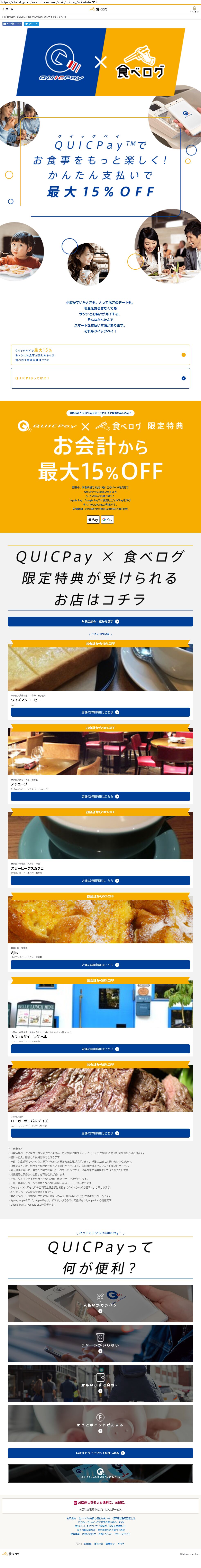View shop details for ワイズマンコーヒー
Screen dimensions: 201x1568
[x=100, y=712]
